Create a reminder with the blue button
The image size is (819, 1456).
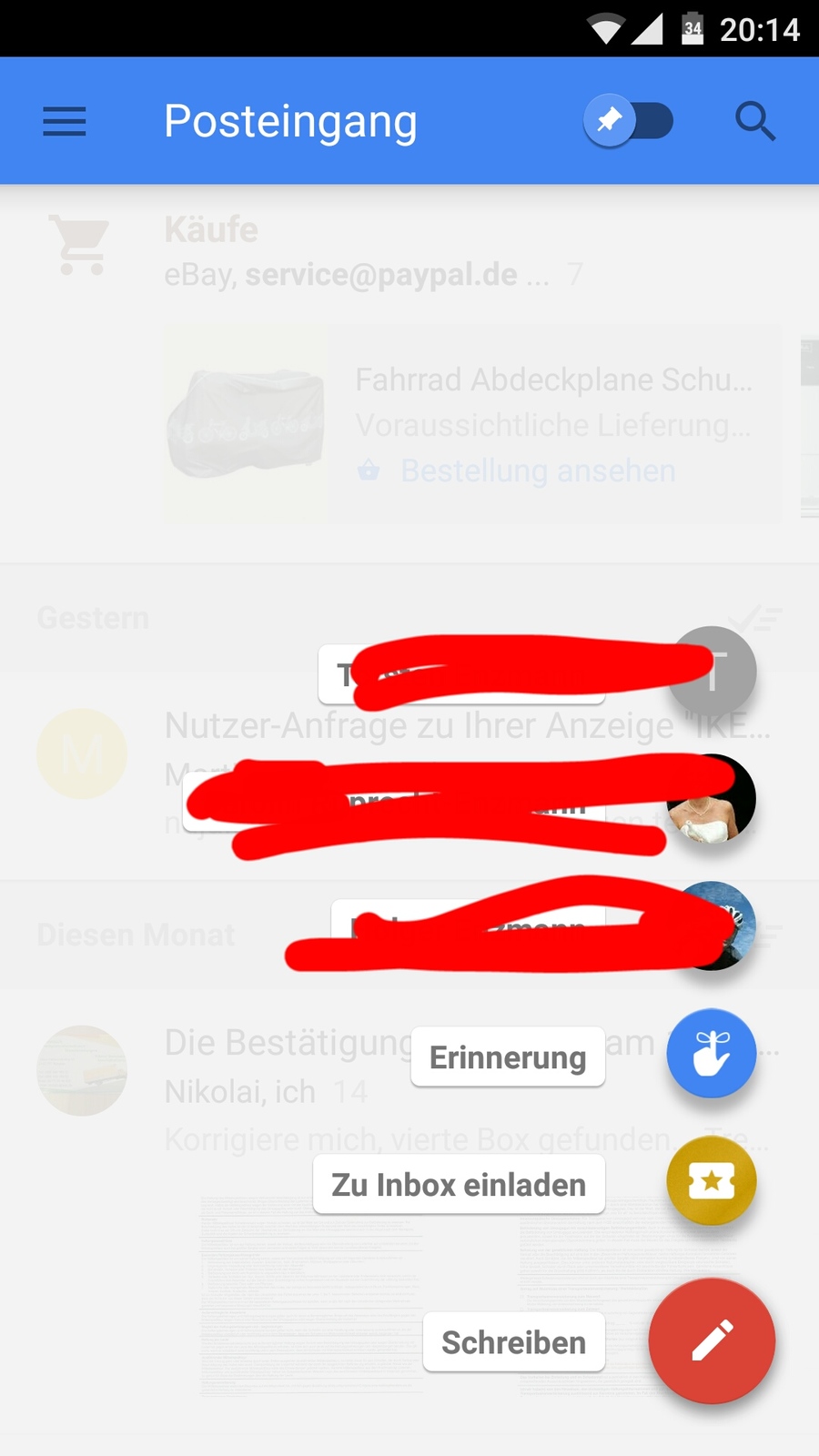tap(712, 1054)
